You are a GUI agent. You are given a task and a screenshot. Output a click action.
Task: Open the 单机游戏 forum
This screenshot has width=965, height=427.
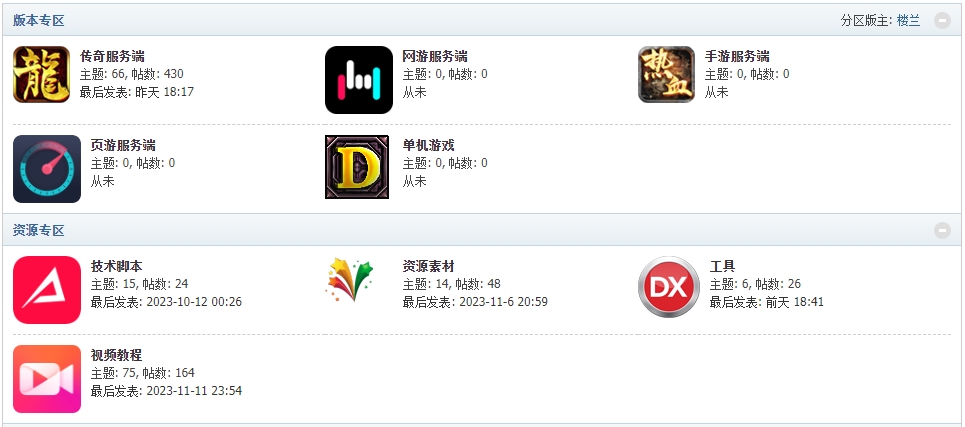(x=428, y=145)
